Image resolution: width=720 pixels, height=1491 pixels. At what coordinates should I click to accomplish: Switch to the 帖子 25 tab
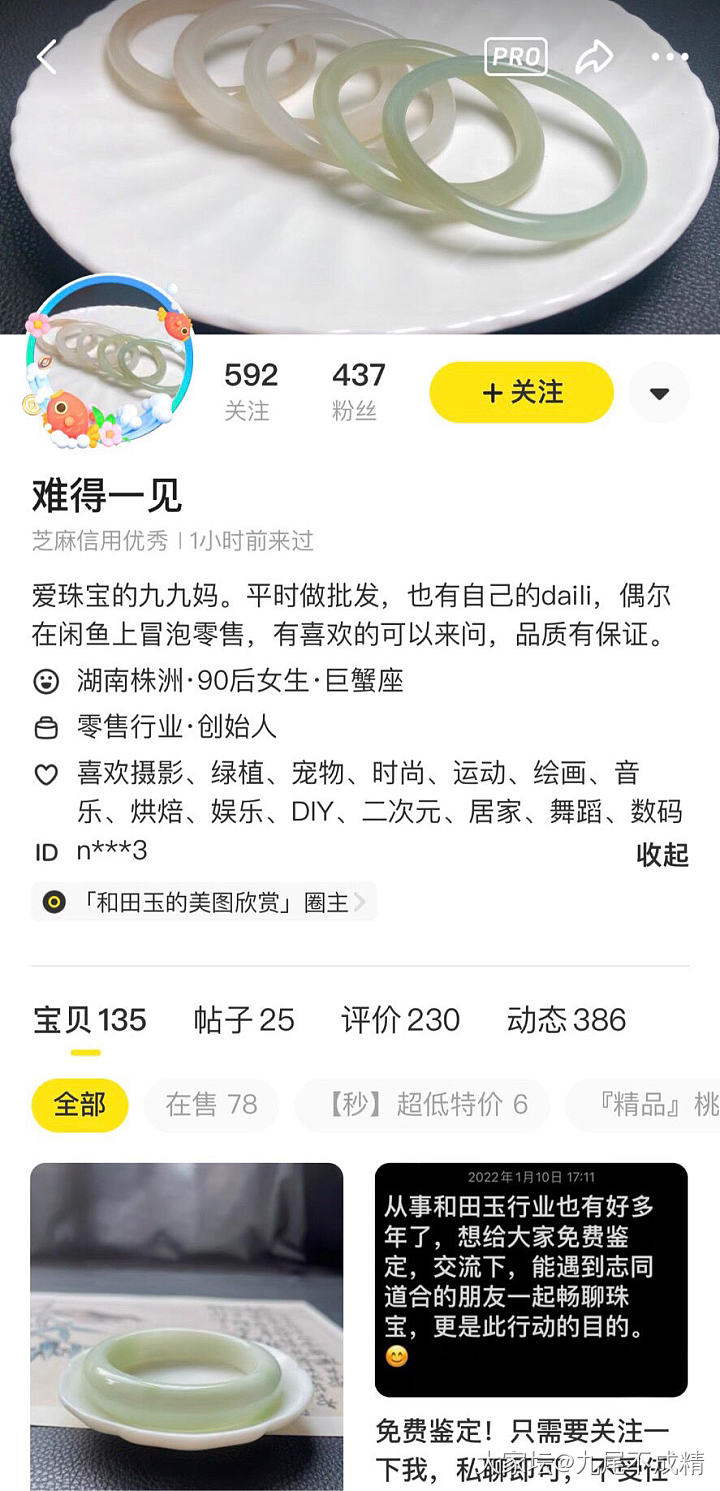244,1020
